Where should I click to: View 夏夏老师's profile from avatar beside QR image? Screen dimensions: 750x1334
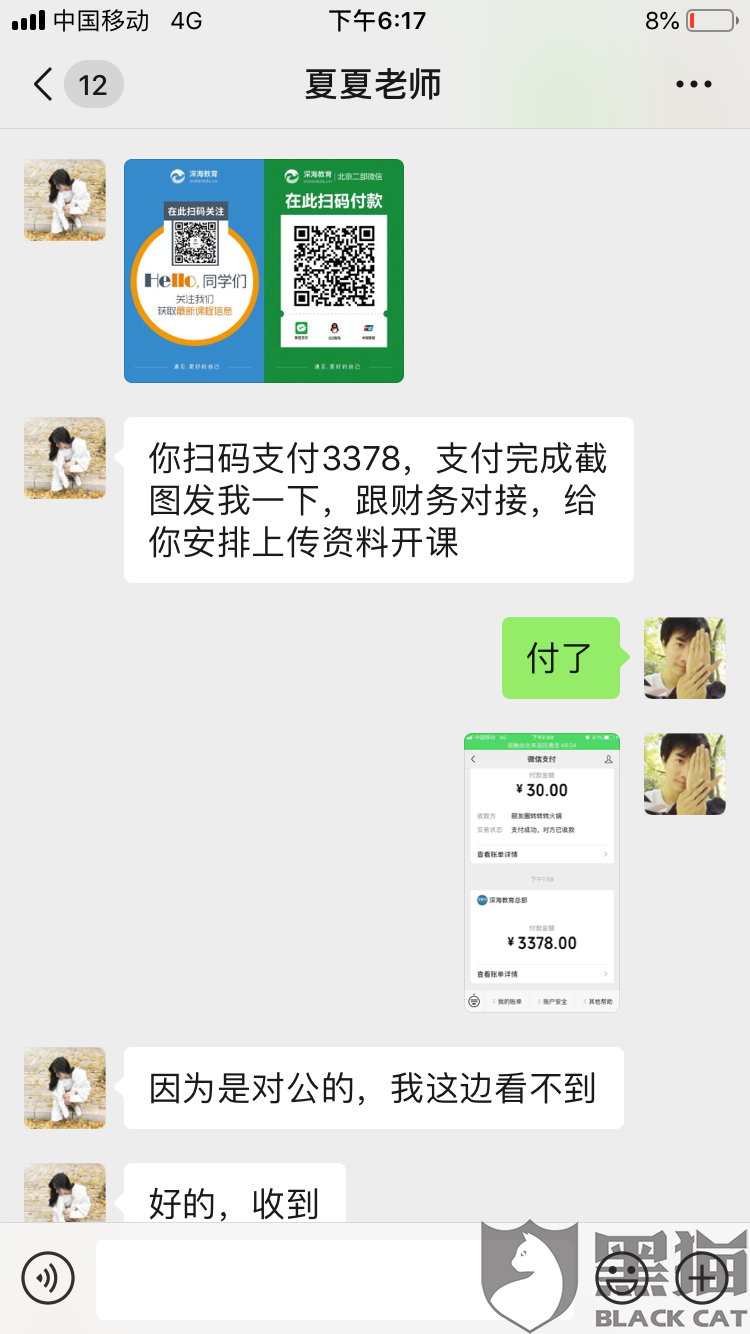[65, 200]
